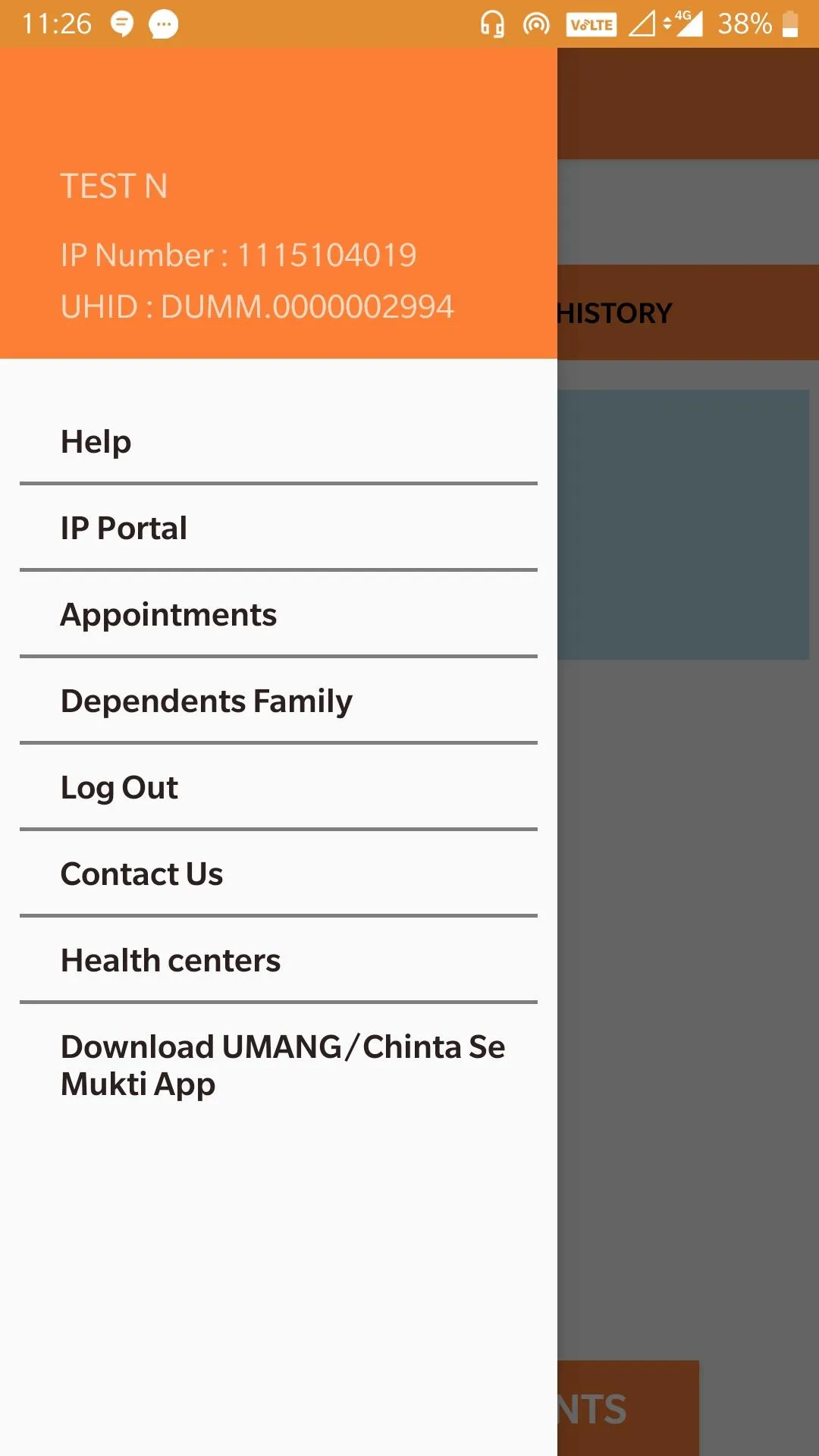Viewport: 819px width, 1456px height.
Task: Open the Contact Us page
Action: pos(142,874)
